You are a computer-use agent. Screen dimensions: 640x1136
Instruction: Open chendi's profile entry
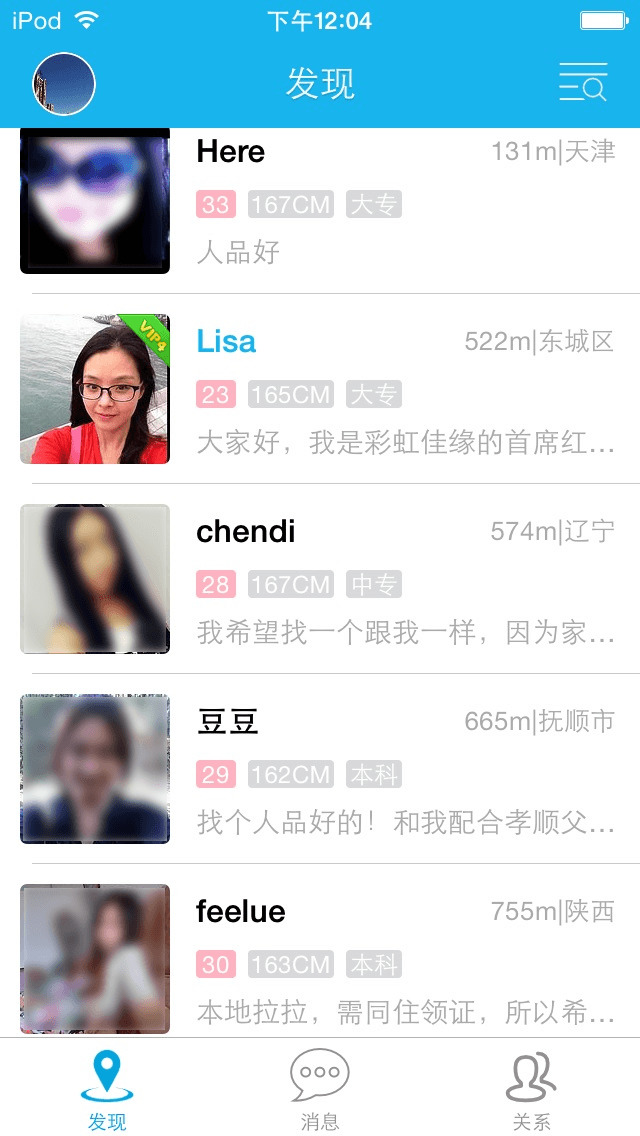coord(320,580)
